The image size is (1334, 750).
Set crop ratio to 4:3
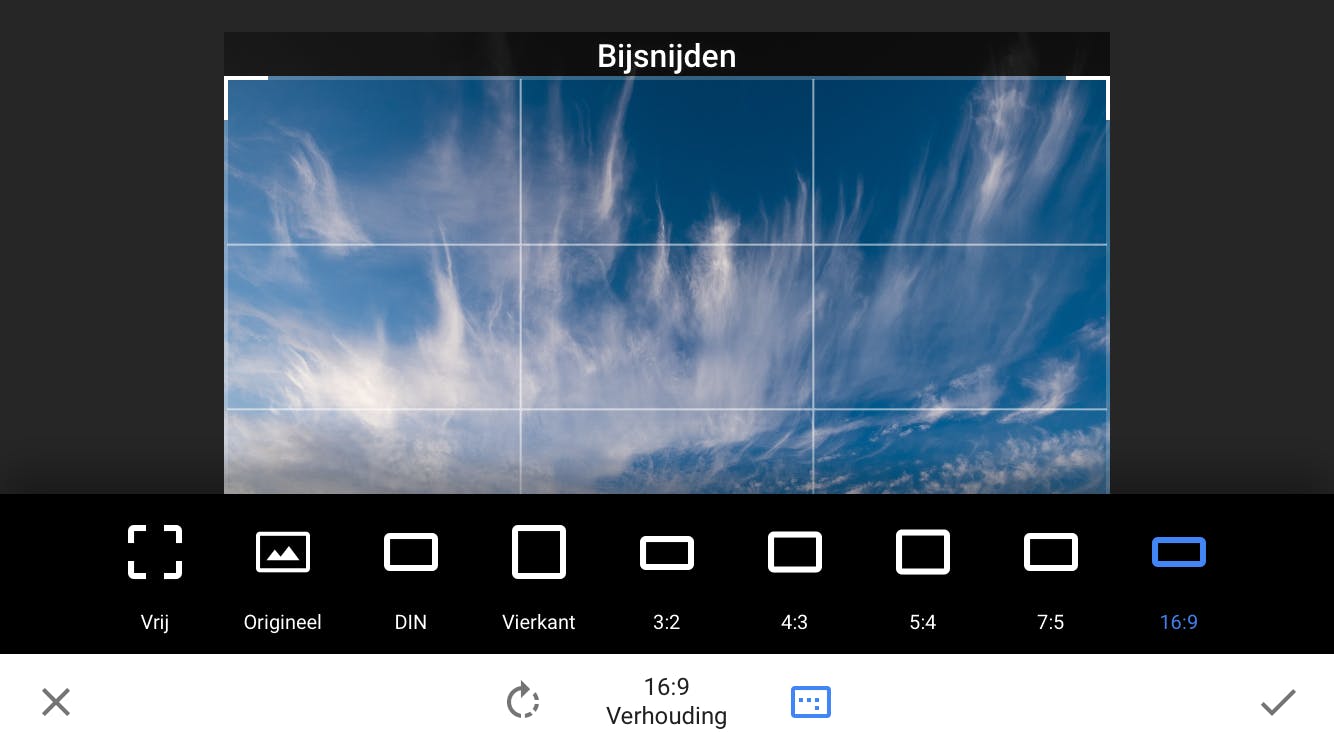click(x=795, y=575)
